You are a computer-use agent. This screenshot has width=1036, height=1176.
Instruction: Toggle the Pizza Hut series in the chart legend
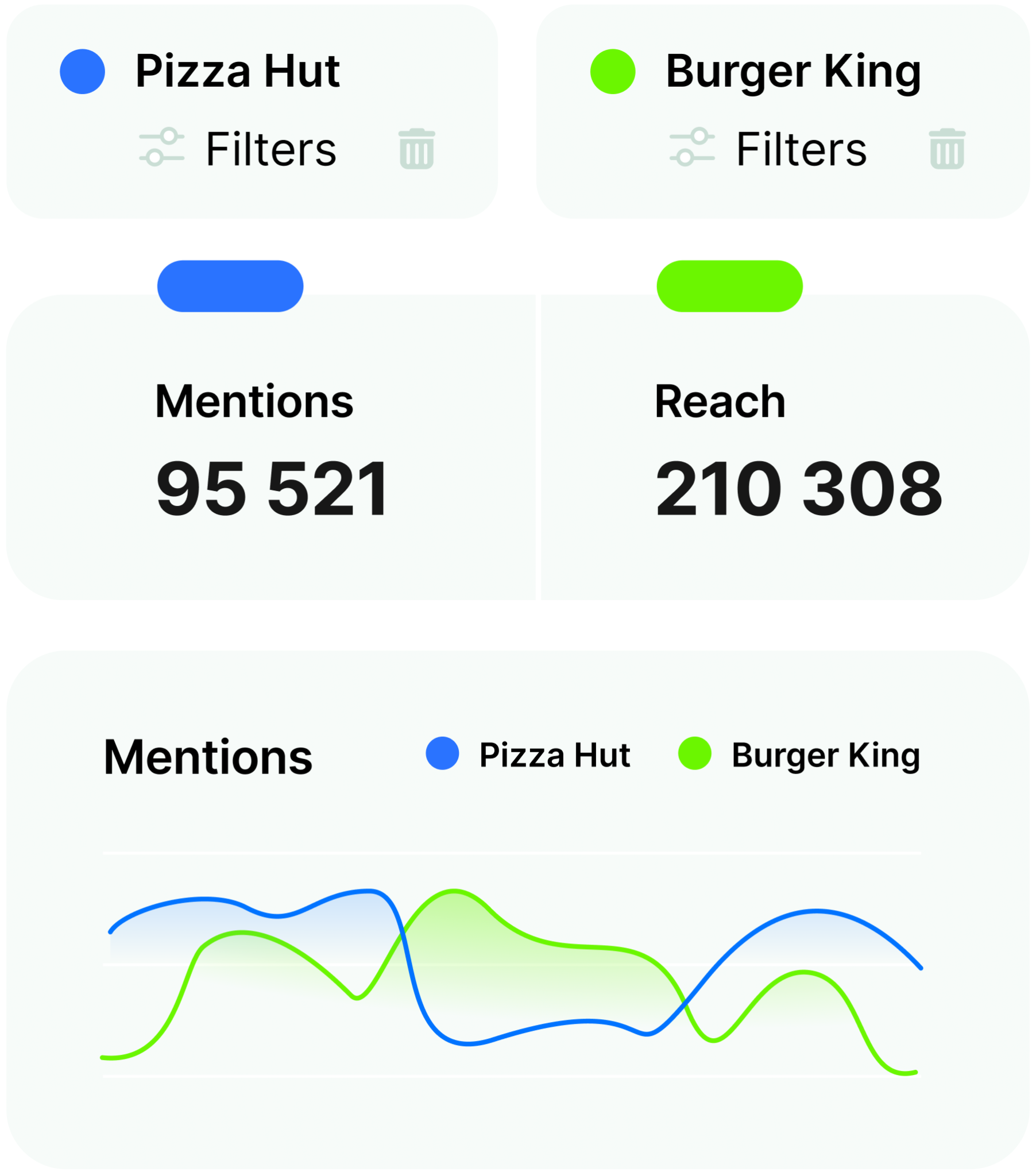555,755
